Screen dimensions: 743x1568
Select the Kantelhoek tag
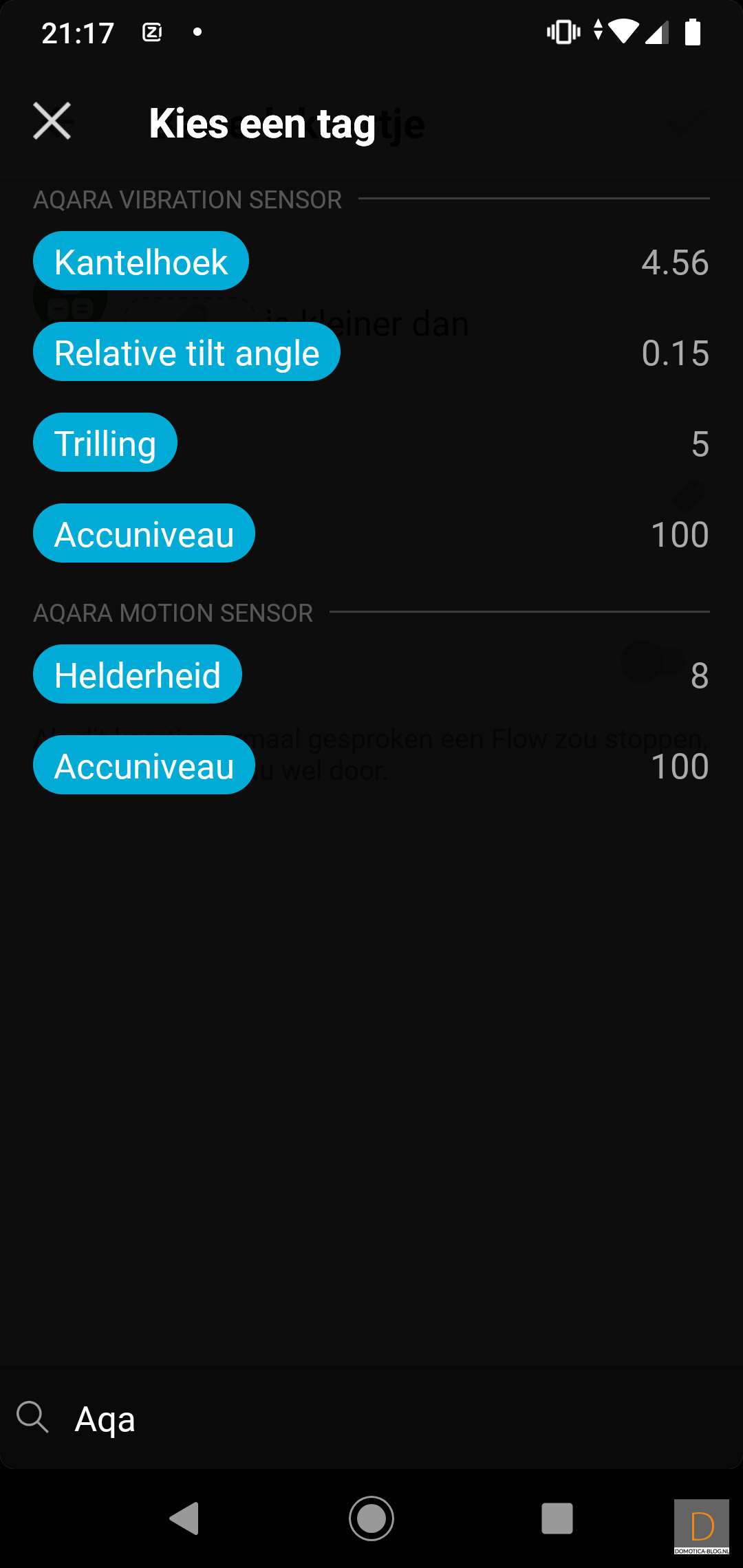pos(141,261)
